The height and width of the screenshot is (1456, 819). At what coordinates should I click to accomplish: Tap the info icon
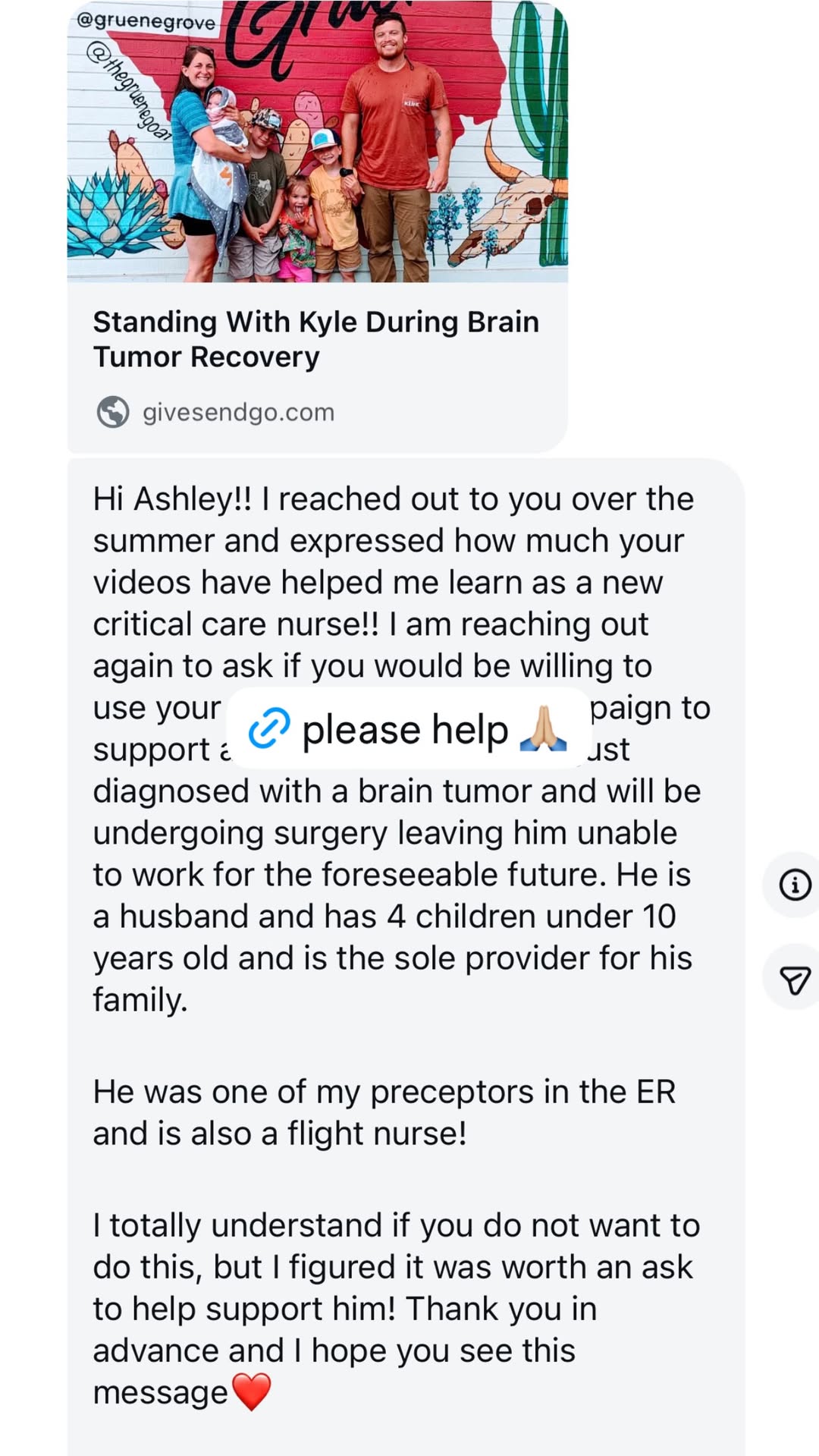[x=795, y=885]
